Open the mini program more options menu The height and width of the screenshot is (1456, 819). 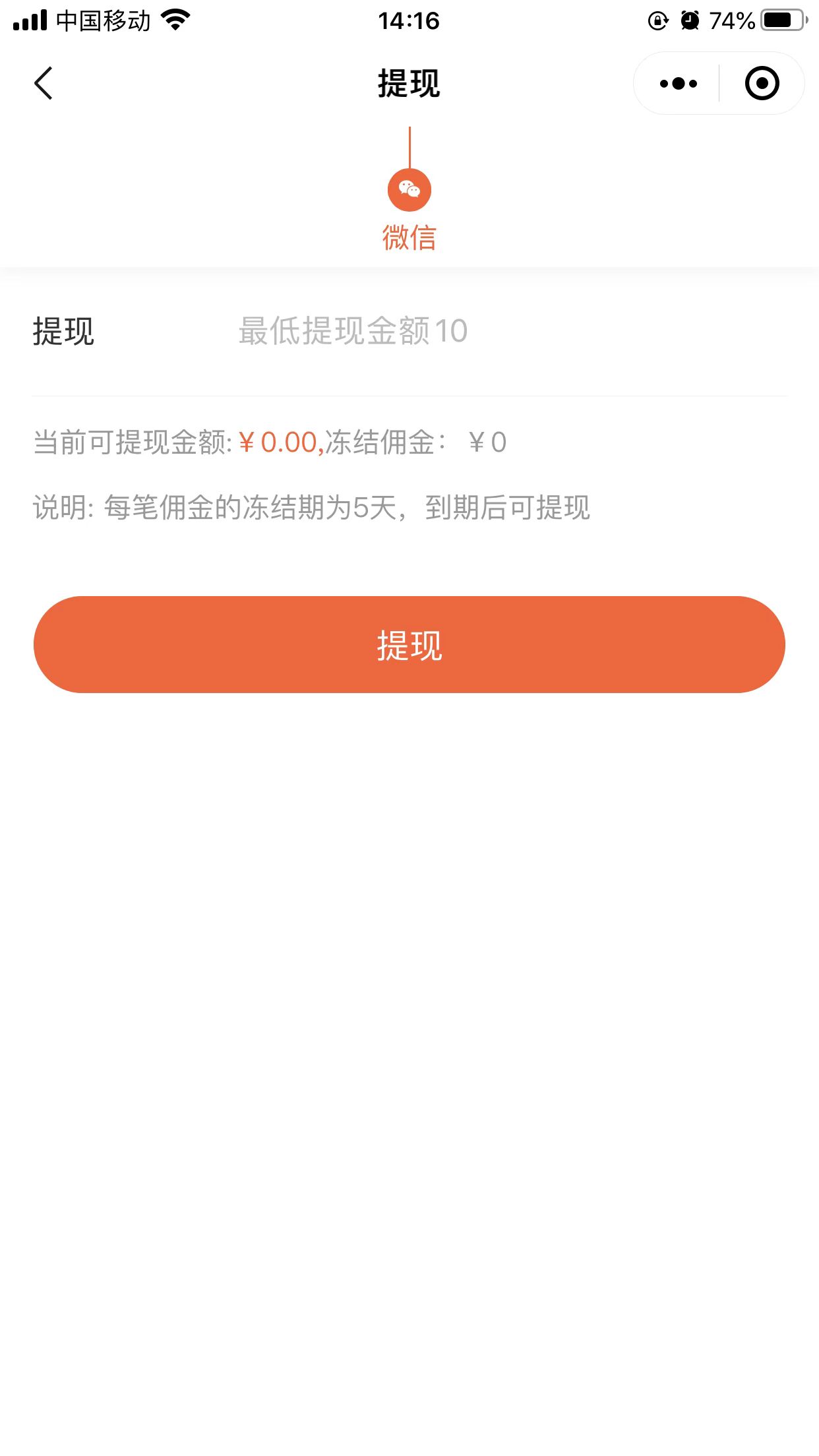coord(678,84)
